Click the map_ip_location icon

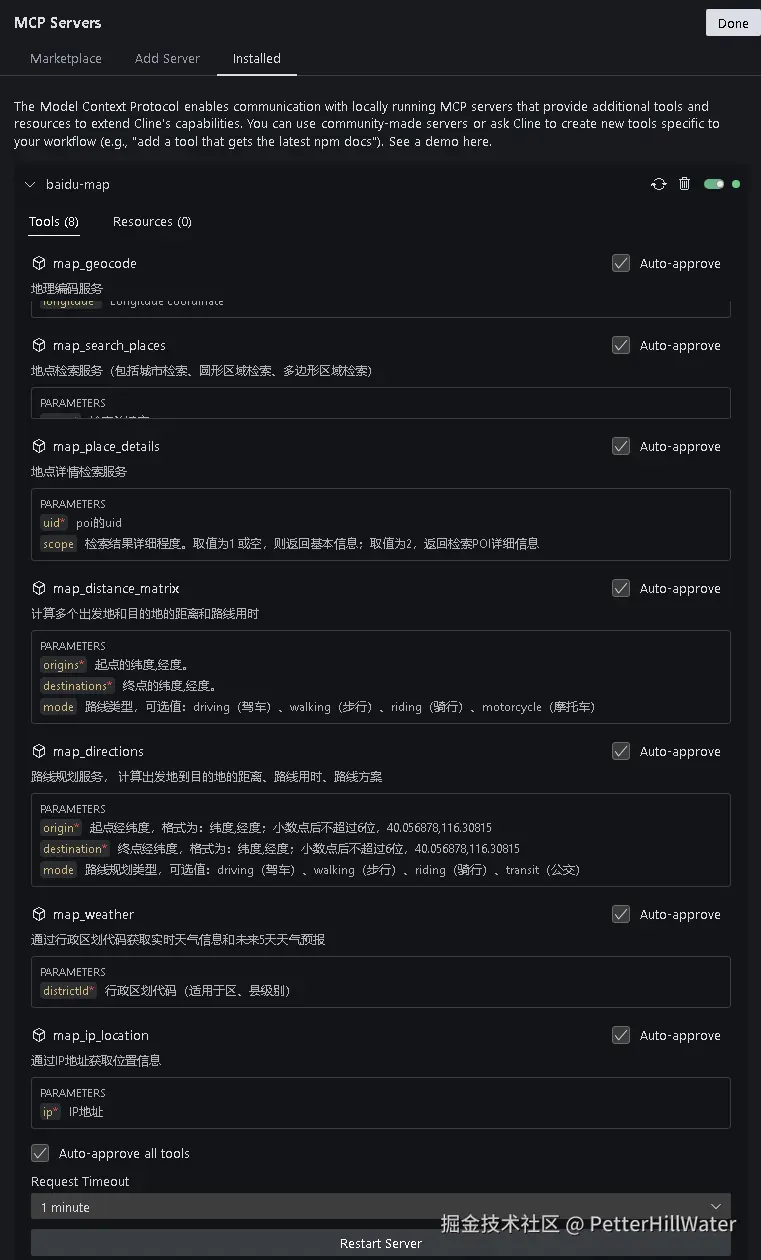coord(38,1035)
